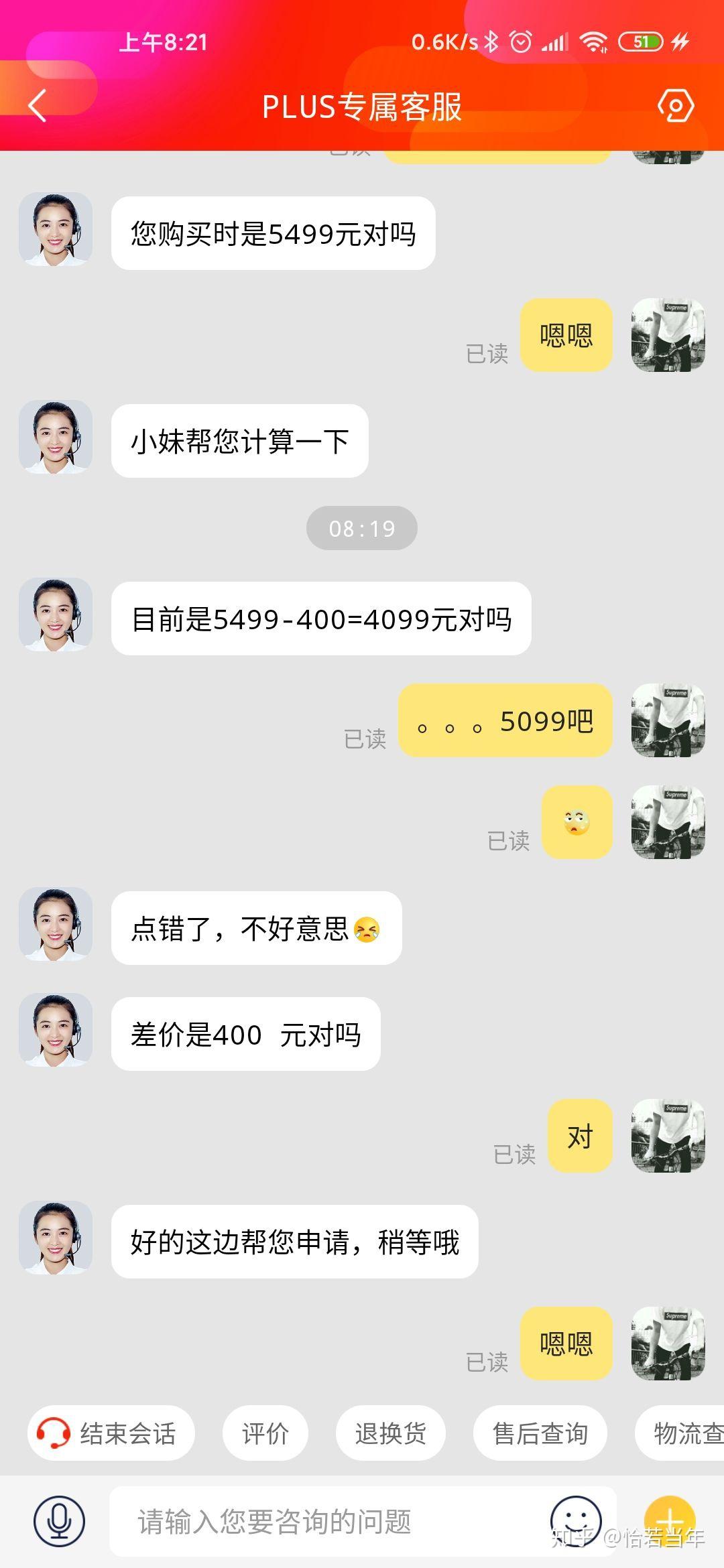This screenshot has height=1568, width=724.
Task: Tap 结束会话 to end the conversation
Action: coord(111,1433)
